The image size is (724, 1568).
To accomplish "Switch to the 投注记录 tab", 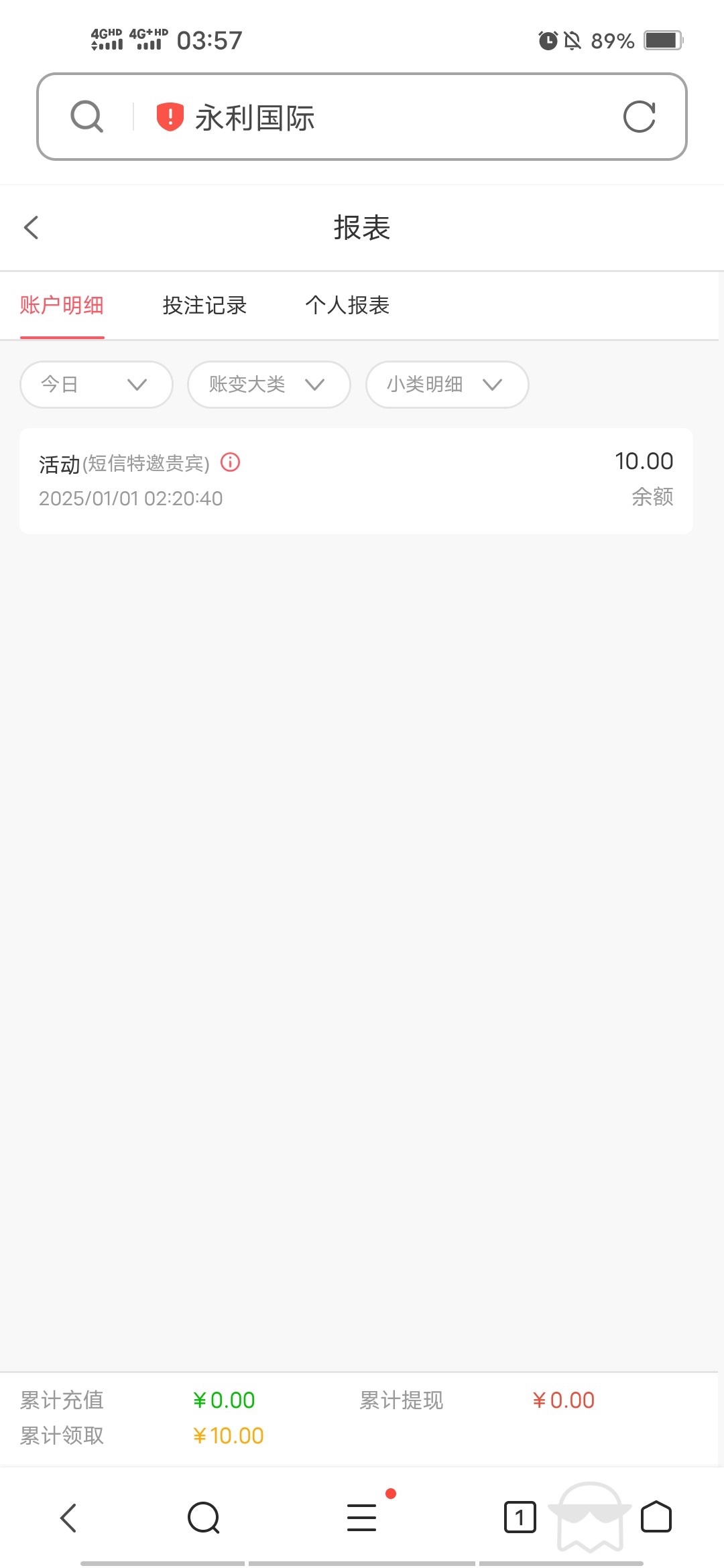I will click(x=205, y=306).
